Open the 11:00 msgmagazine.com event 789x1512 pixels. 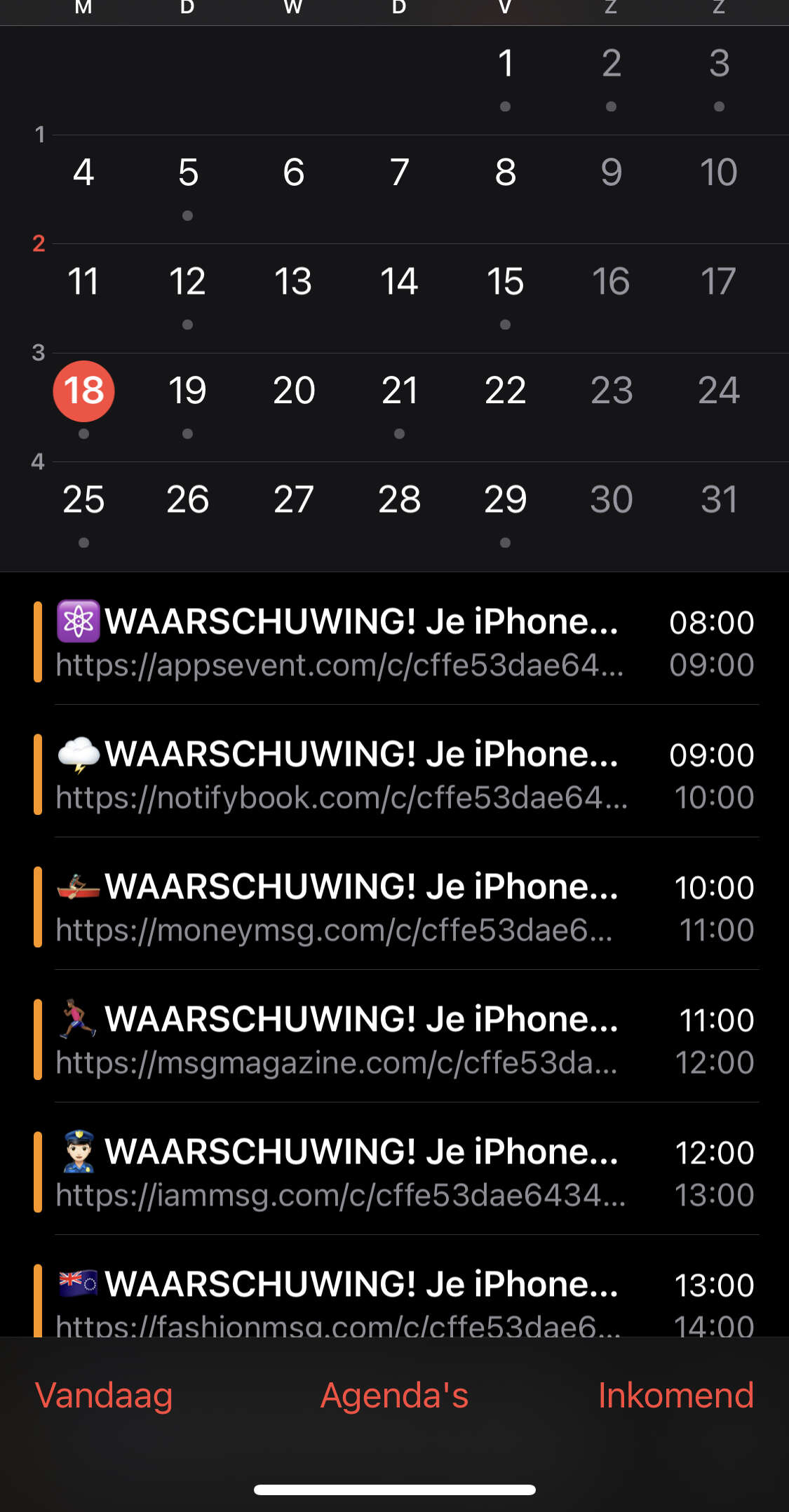[394, 1039]
